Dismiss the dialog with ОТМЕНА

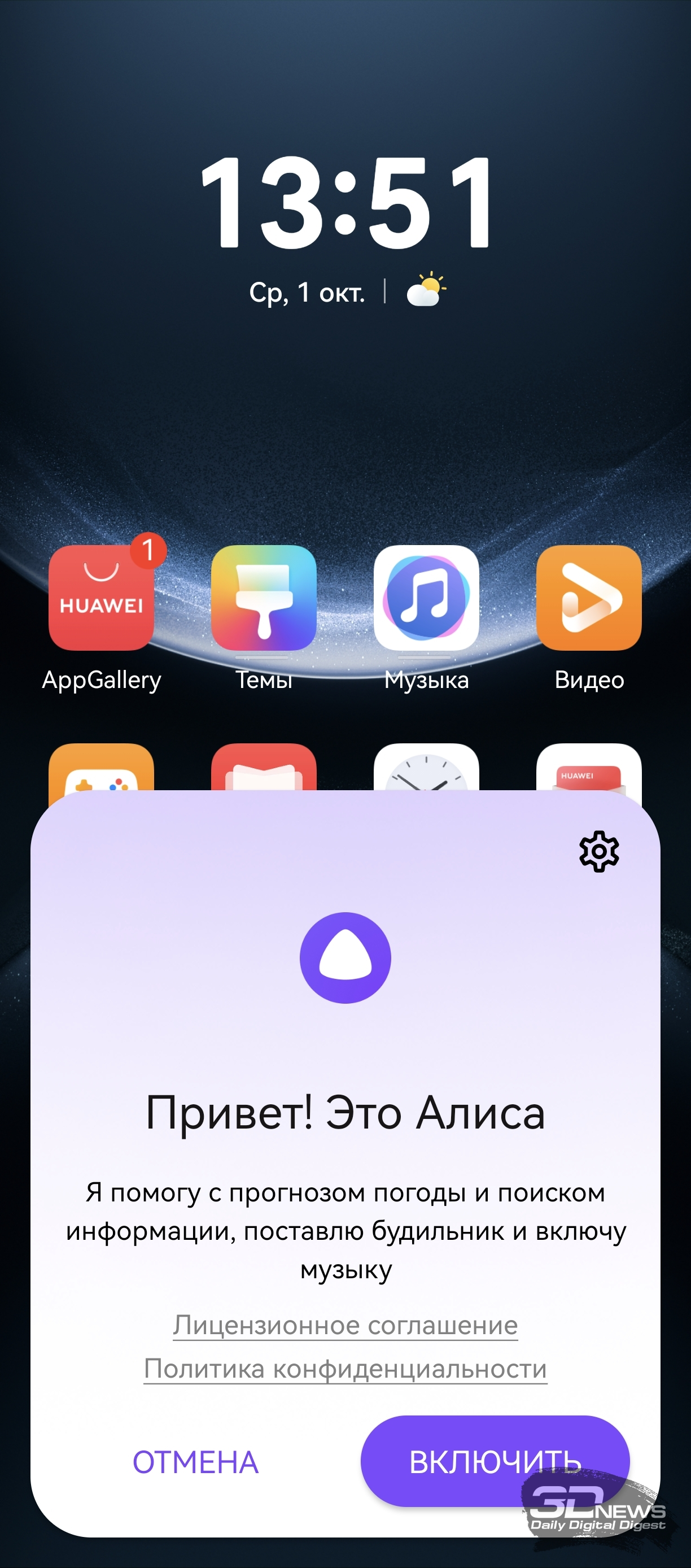195,1462
